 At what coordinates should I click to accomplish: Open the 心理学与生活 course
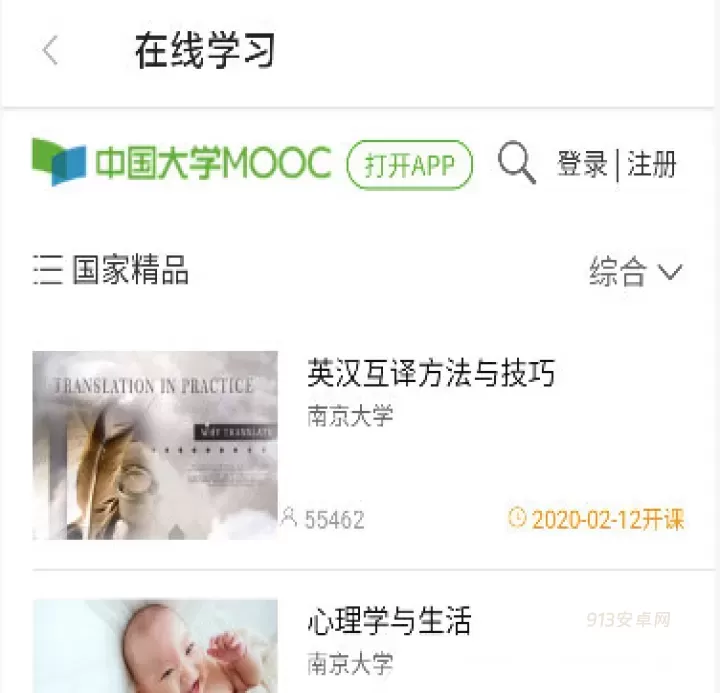click(388, 622)
